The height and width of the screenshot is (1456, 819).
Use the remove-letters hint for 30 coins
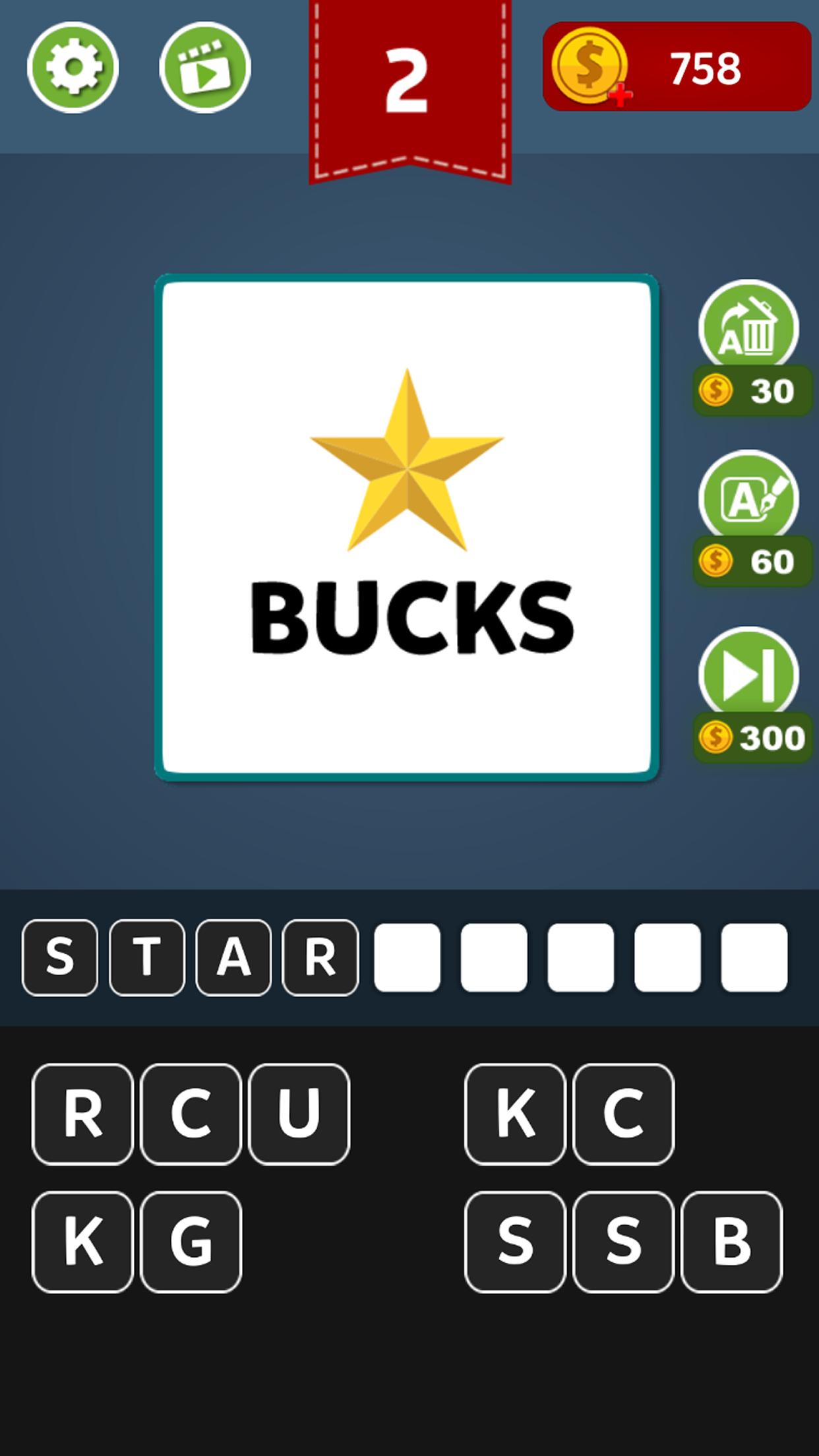748,328
